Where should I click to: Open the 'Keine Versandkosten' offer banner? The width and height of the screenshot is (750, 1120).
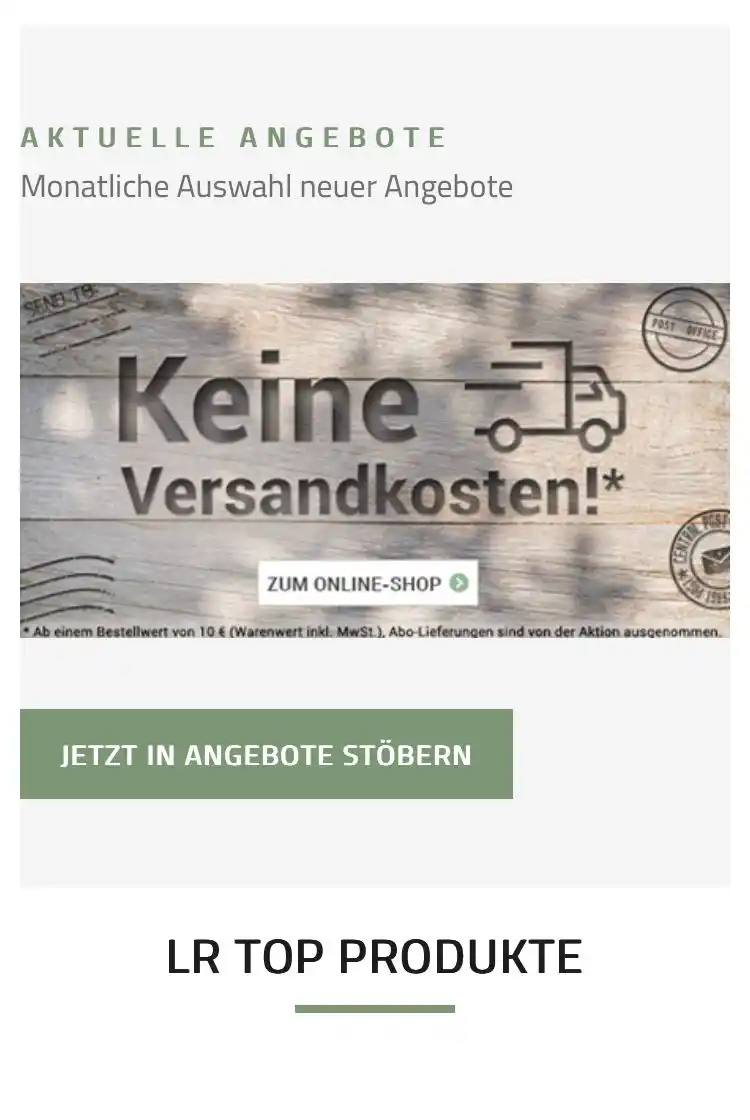374,460
